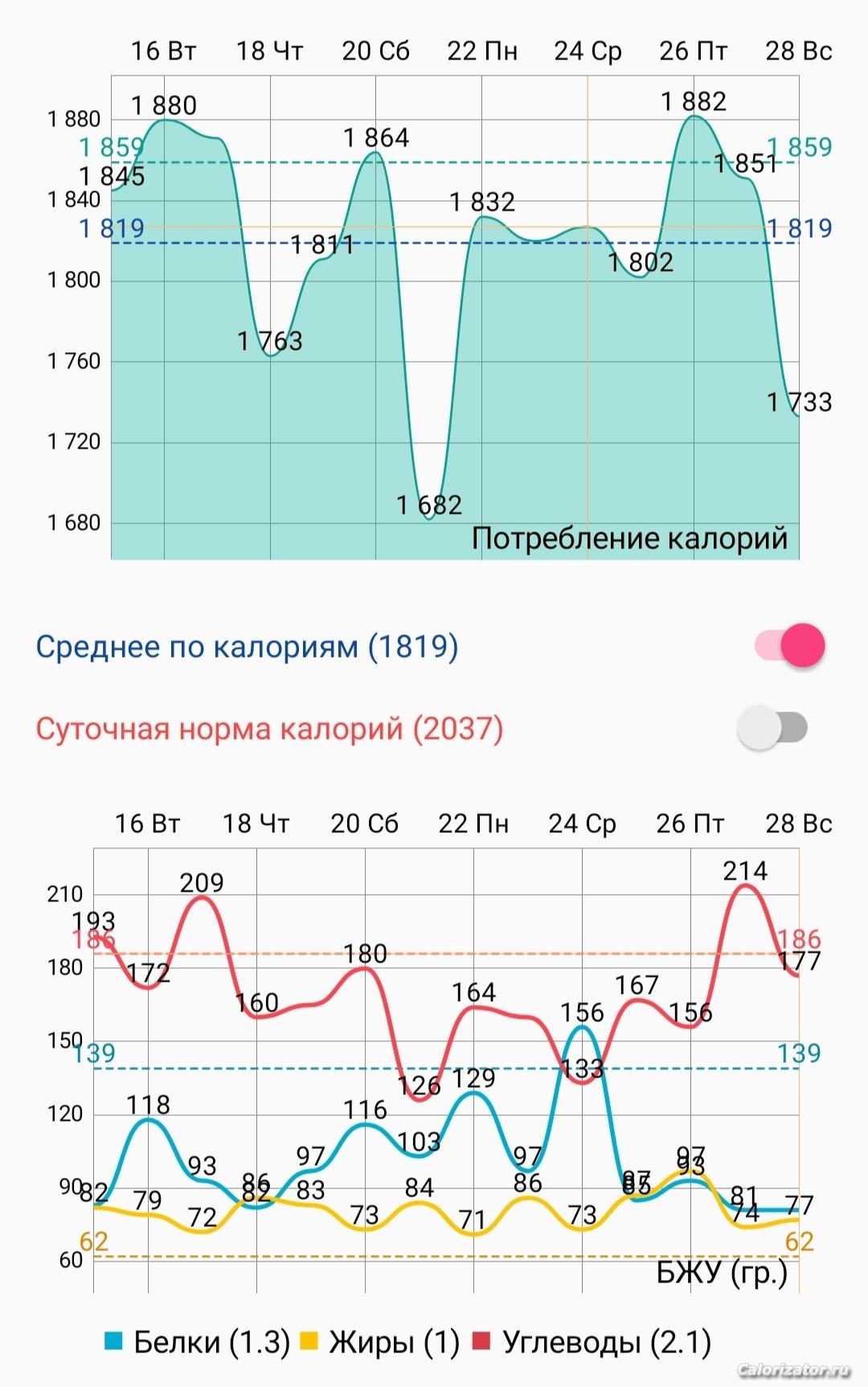Image resolution: width=868 pixels, height=1387 pixels.
Task: Enable the daily calorie norm (2037) switch
Action: pos(772,728)
